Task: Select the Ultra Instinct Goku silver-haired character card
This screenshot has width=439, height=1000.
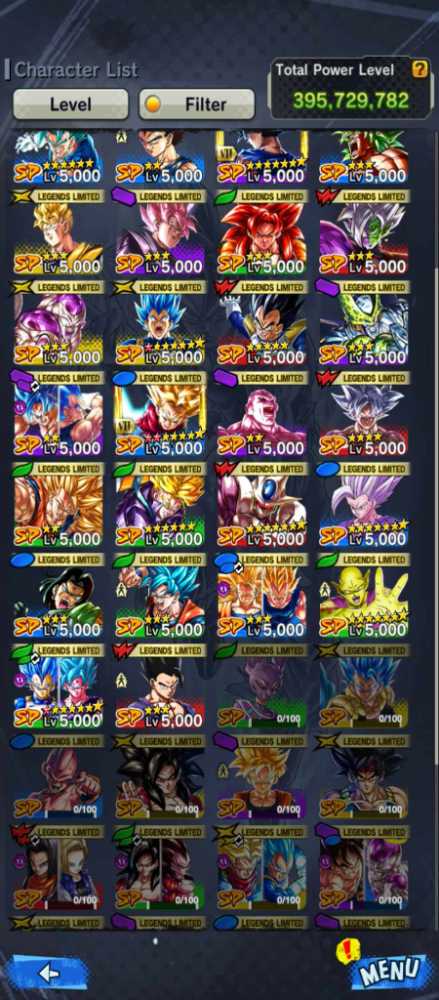Action: point(364,421)
